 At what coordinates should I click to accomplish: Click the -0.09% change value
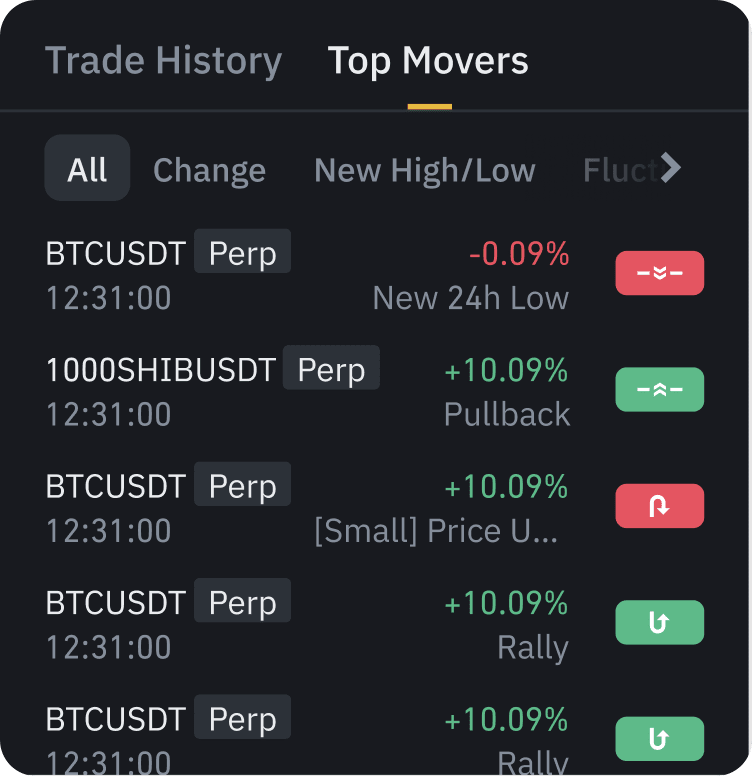click(520, 254)
